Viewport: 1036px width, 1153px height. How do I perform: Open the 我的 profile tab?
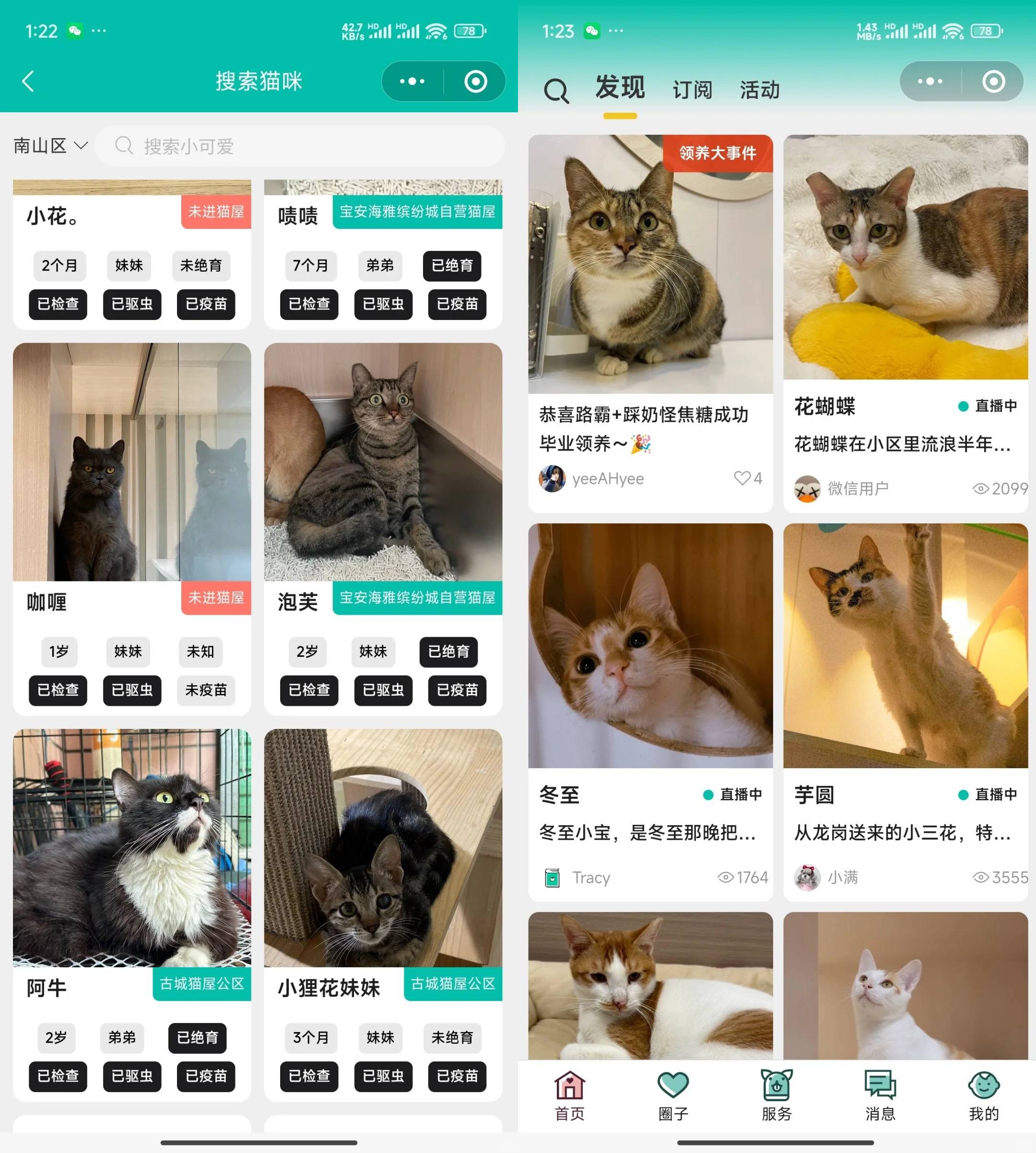984,1095
